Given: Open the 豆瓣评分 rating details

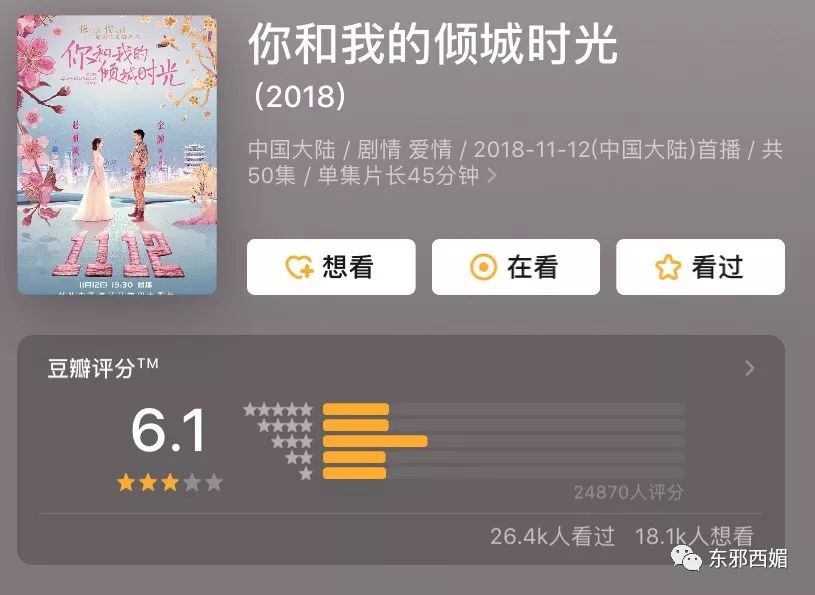Looking at the screenshot, I should point(750,369).
